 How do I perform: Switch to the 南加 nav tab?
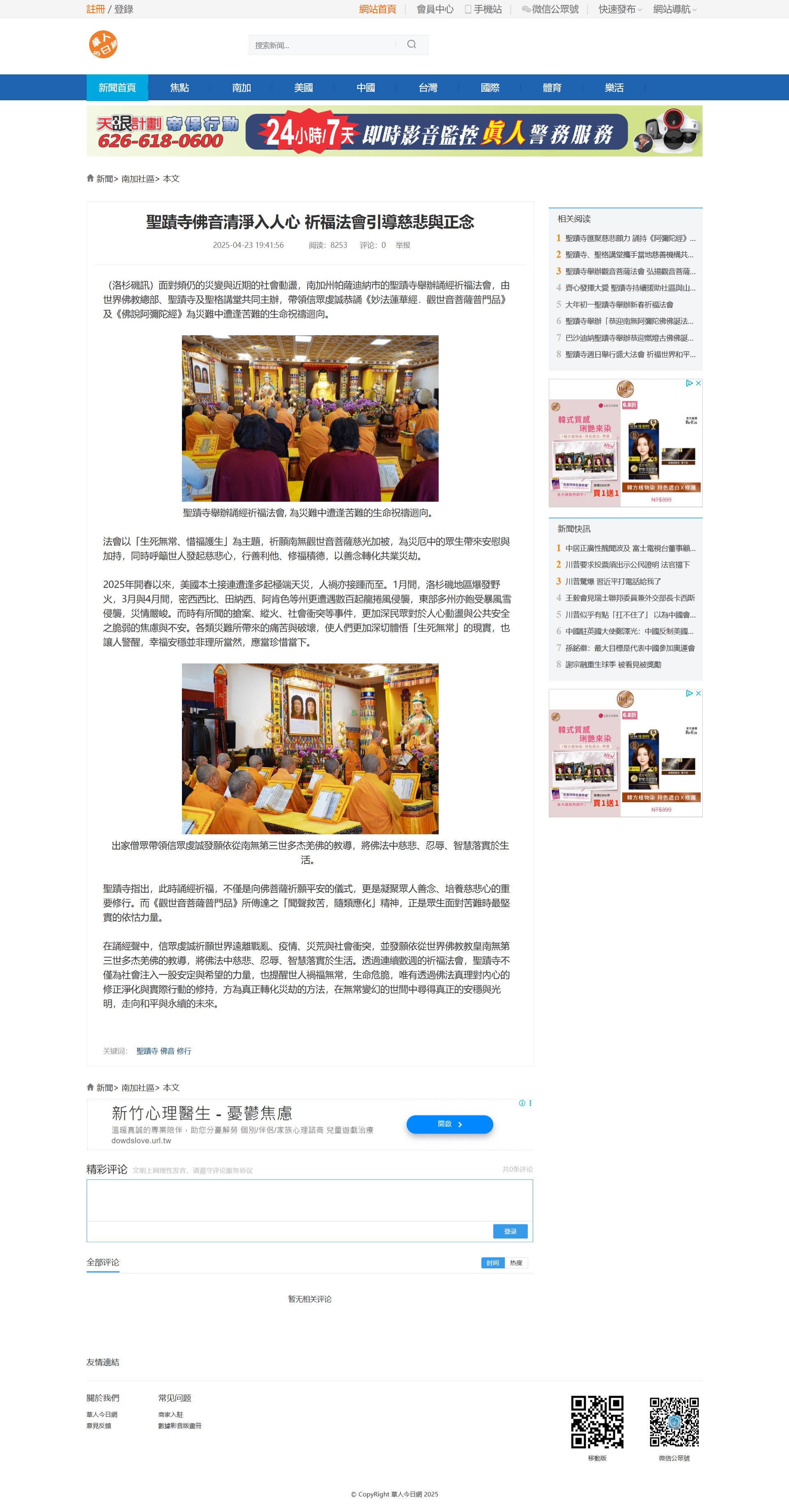(x=241, y=88)
